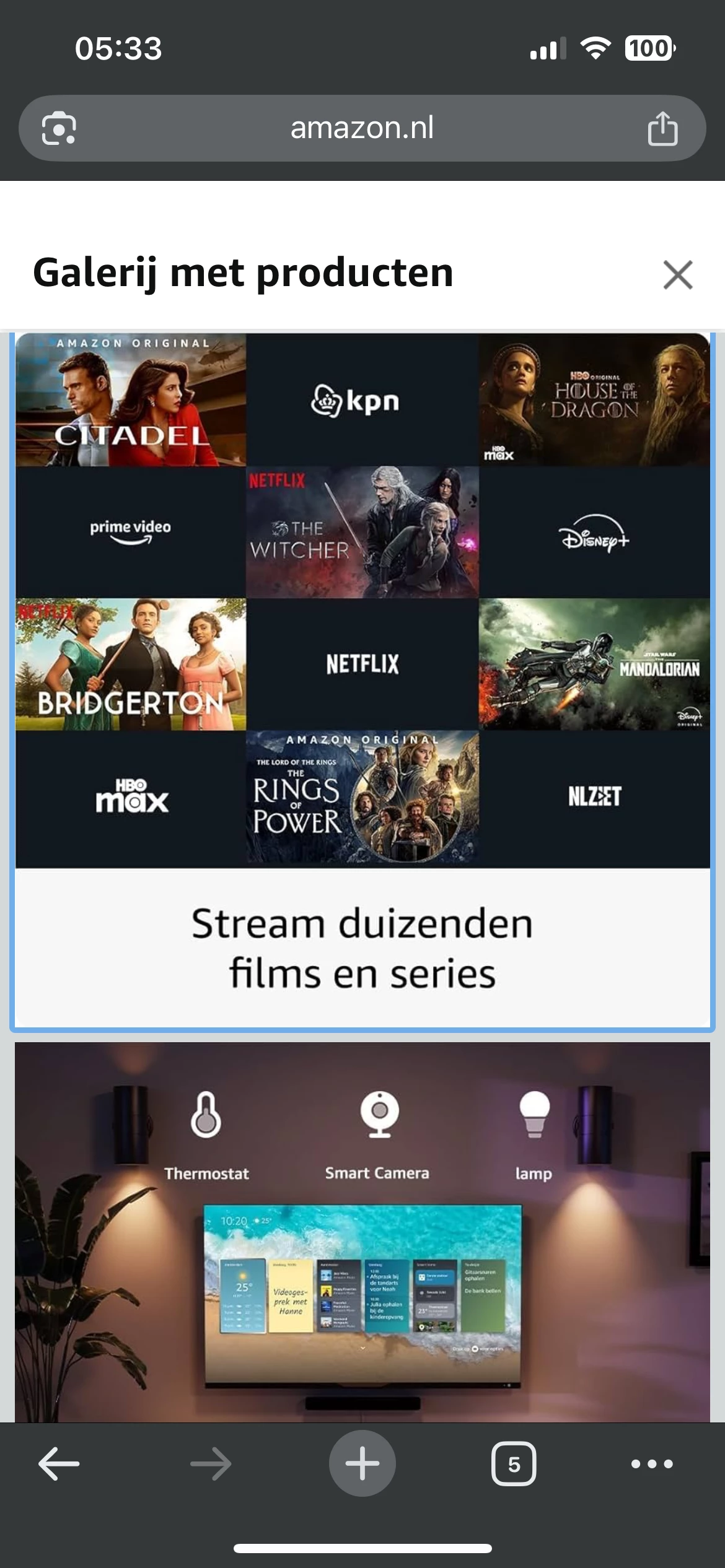Open the browser's three-dot menu
725x1568 pixels.
pos(651,1464)
